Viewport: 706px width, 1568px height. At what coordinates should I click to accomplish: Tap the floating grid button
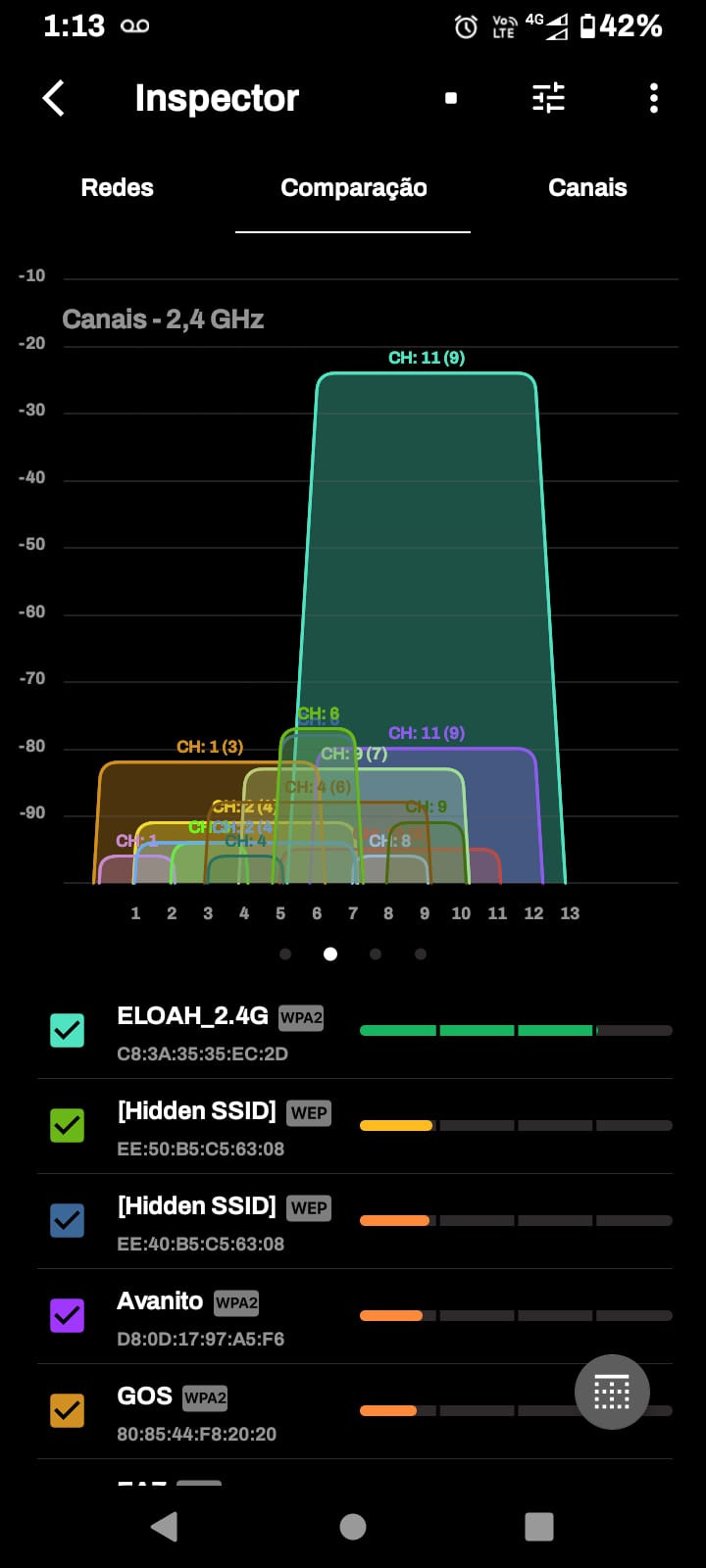[x=612, y=1392]
